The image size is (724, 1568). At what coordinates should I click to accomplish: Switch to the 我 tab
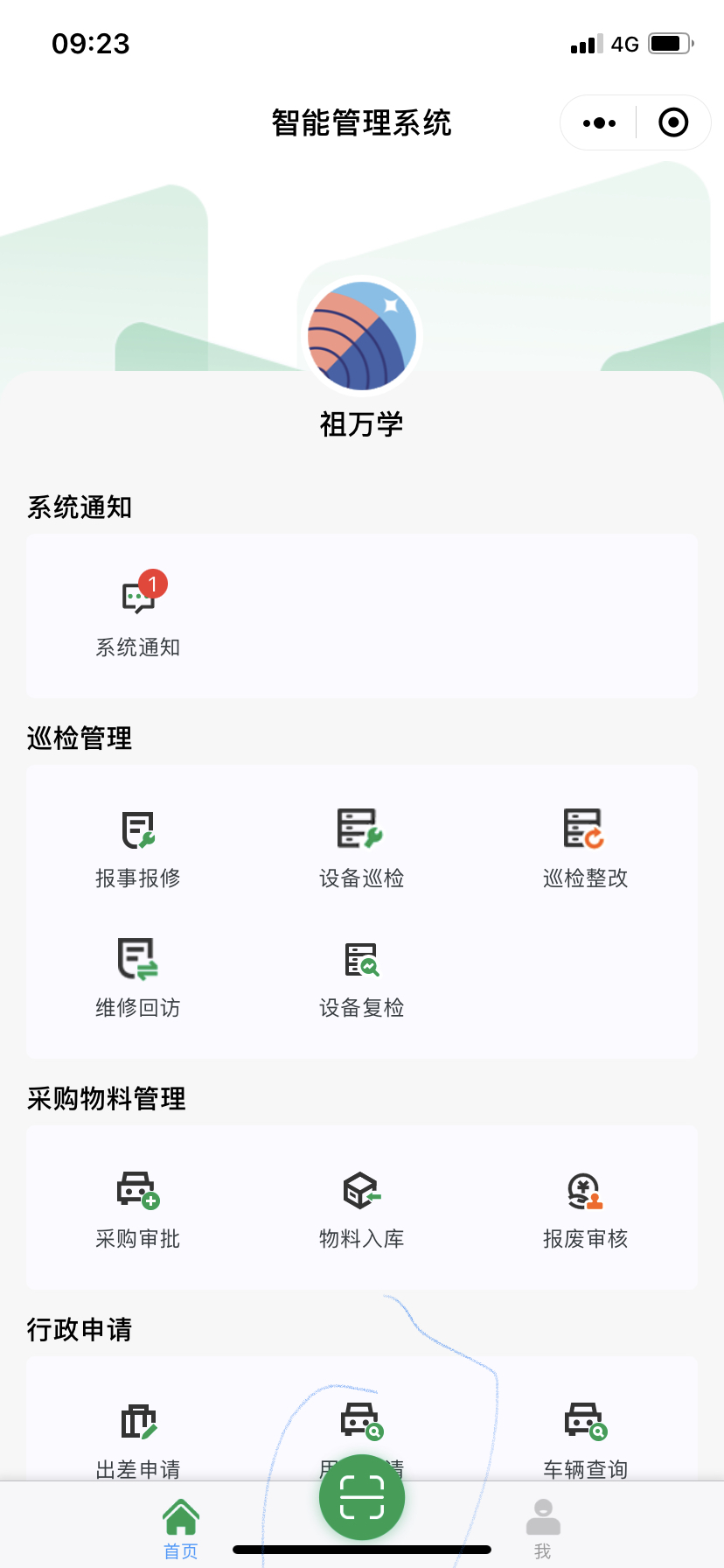click(543, 1527)
